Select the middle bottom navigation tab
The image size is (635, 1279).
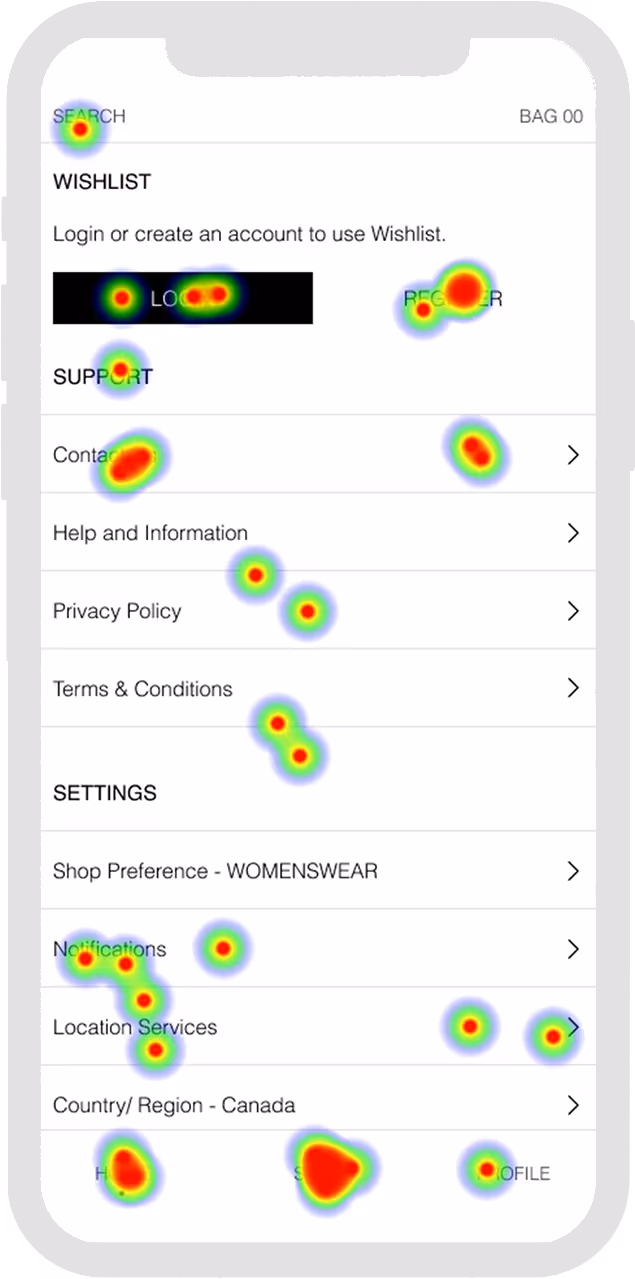point(322,1173)
